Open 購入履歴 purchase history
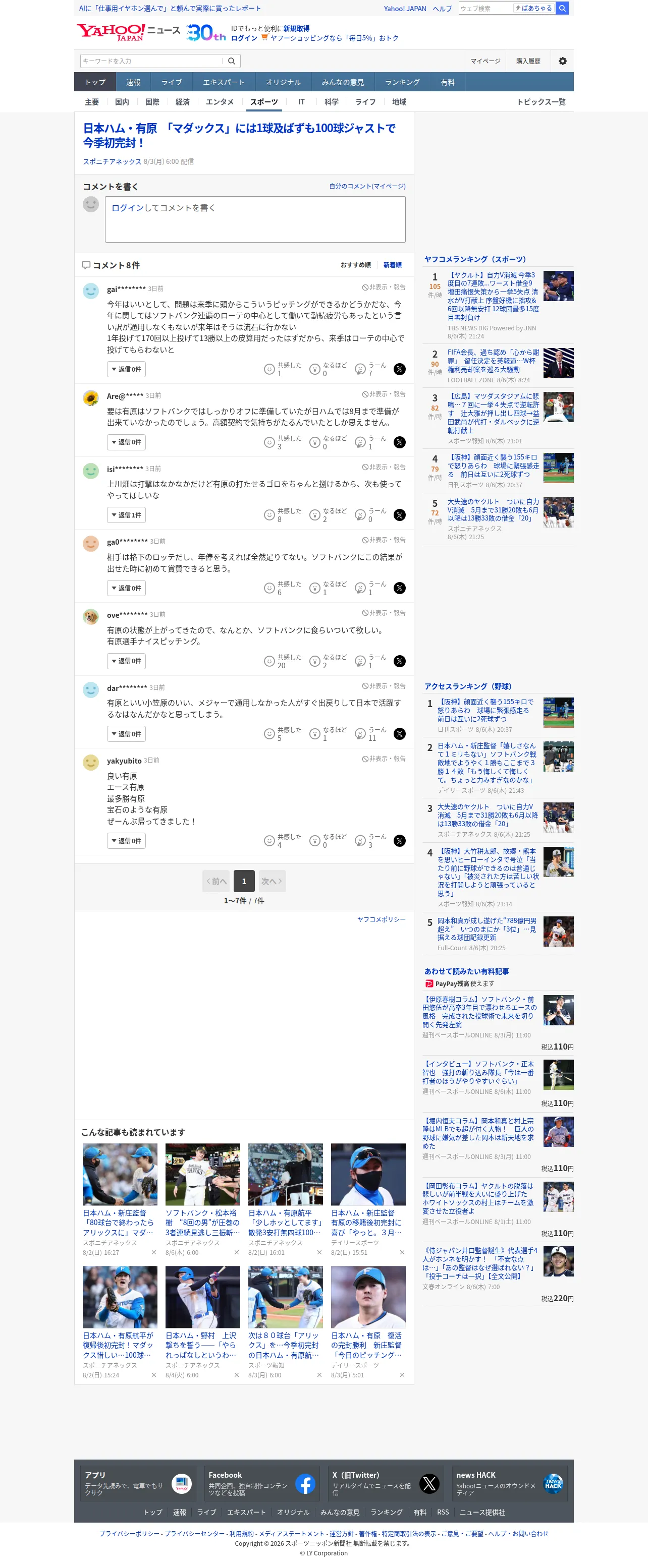Screen dimensions: 648x1568 (528, 61)
